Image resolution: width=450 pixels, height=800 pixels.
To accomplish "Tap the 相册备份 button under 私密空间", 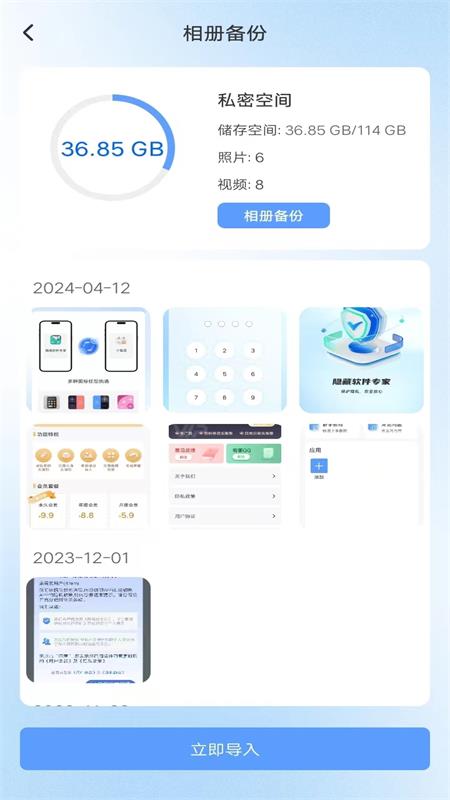I will (273, 215).
